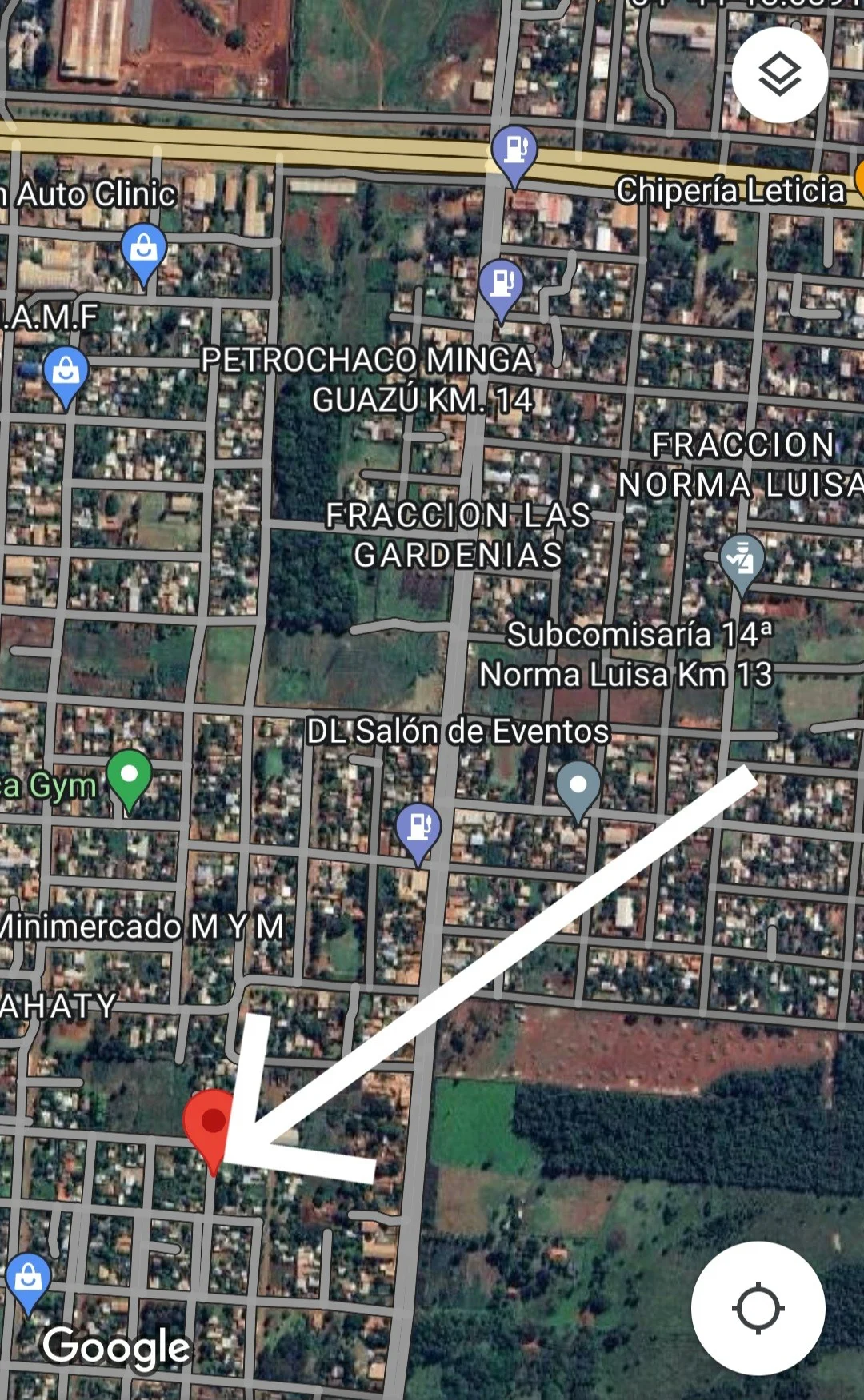
Task: Tap the shopping pin below Auto Clinic
Action: point(144,249)
